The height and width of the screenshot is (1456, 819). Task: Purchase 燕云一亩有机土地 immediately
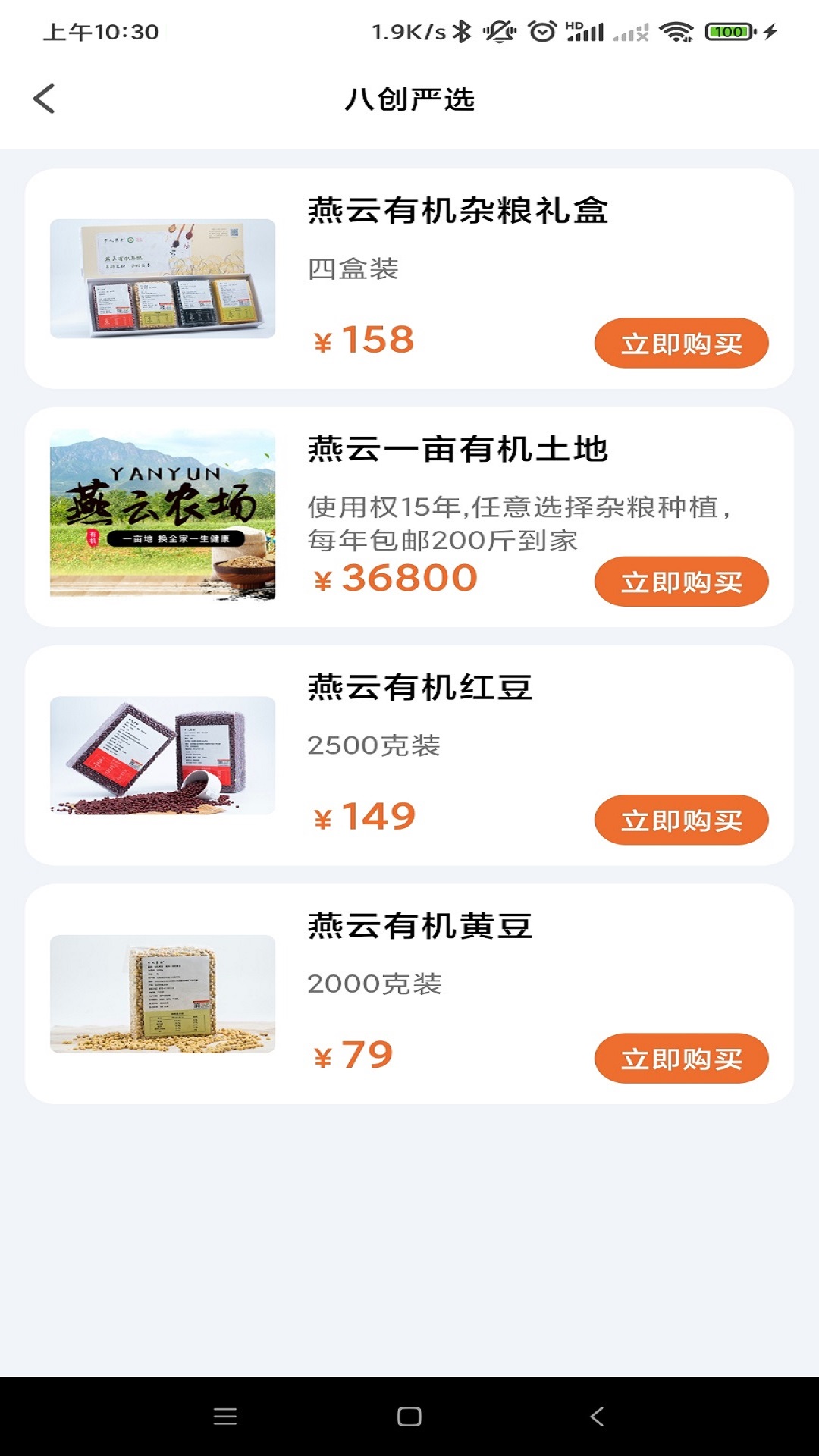pos(680,581)
